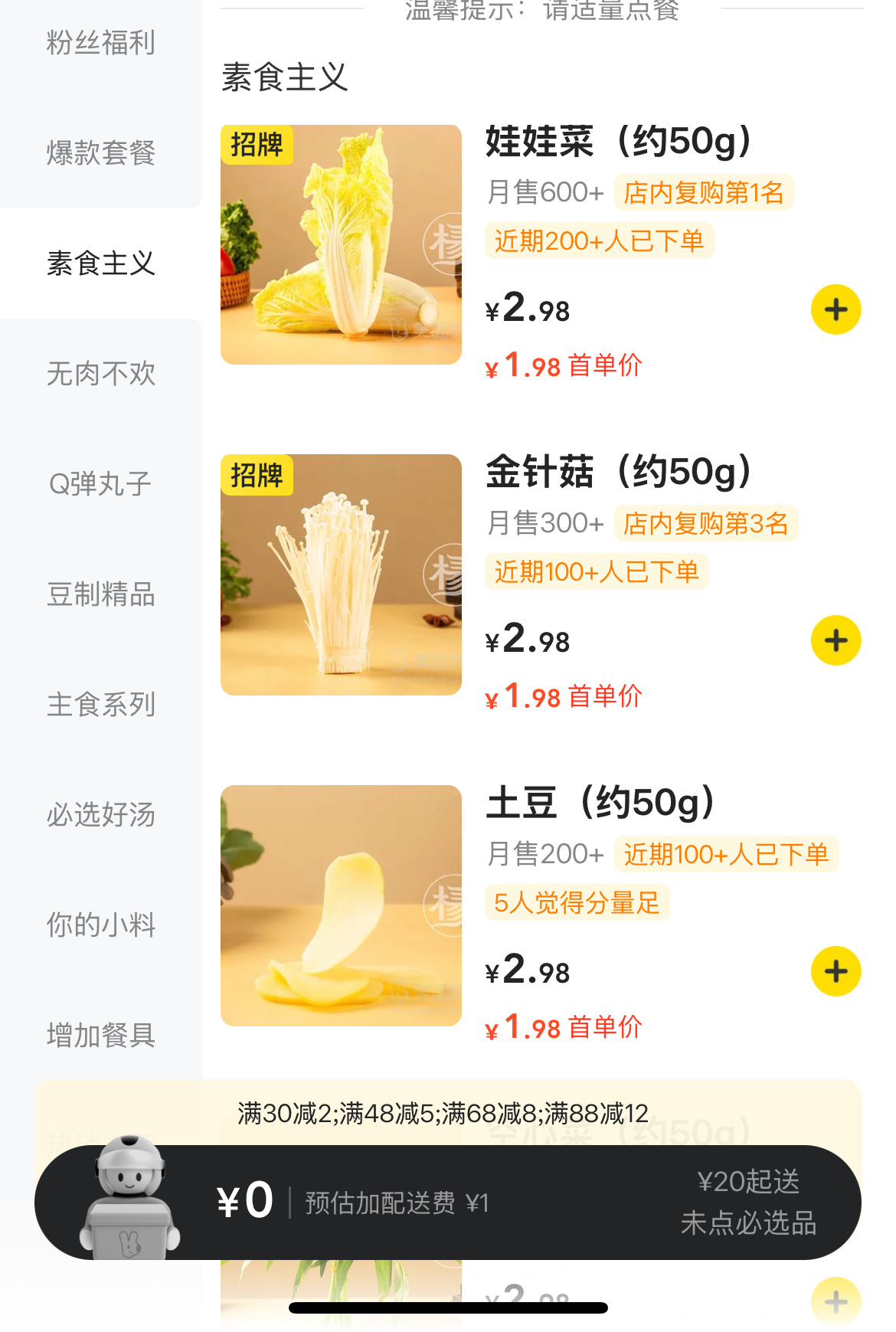The height and width of the screenshot is (1332, 896).
Task: Show the 豆制精品 category
Action: click(101, 594)
